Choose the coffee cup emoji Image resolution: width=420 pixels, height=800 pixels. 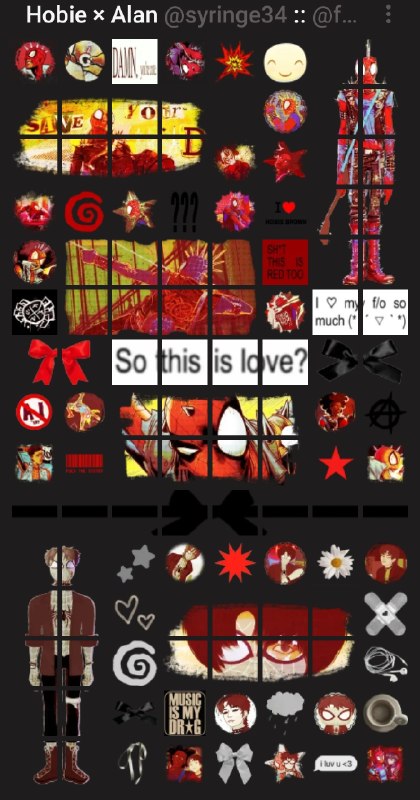[x=386, y=713]
